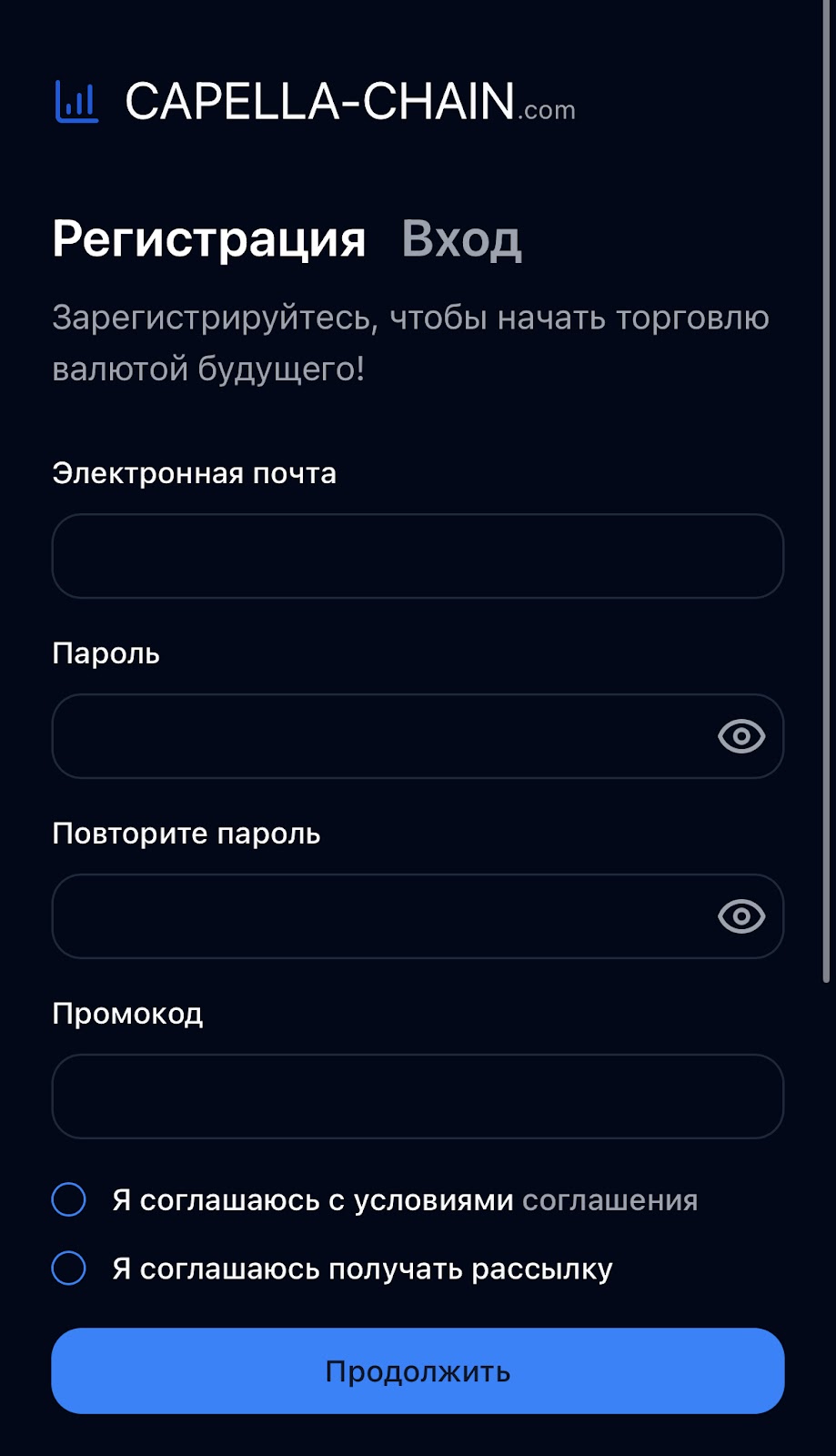Select the Регистрация tab
Image resolution: width=836 pixels, height=1456 pixels.
pyautogui.click(x=209, y=239)
